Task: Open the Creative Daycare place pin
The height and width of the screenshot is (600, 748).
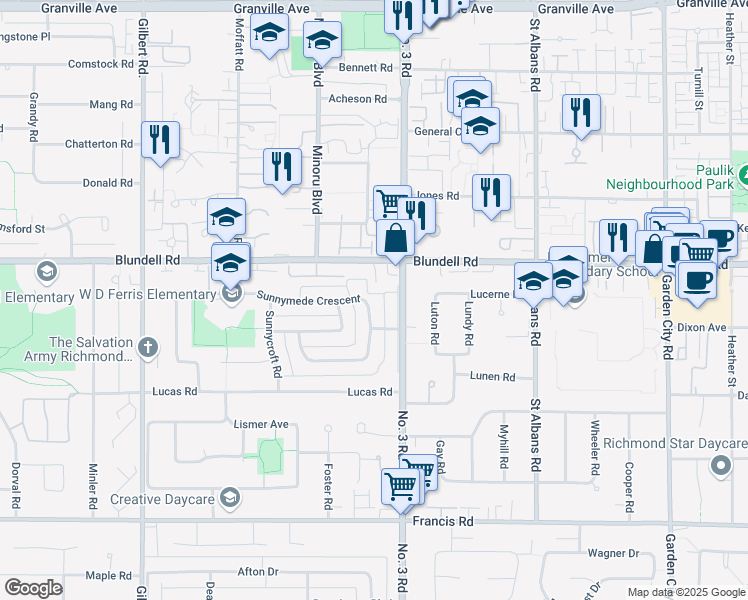Action: coord(231,499)
